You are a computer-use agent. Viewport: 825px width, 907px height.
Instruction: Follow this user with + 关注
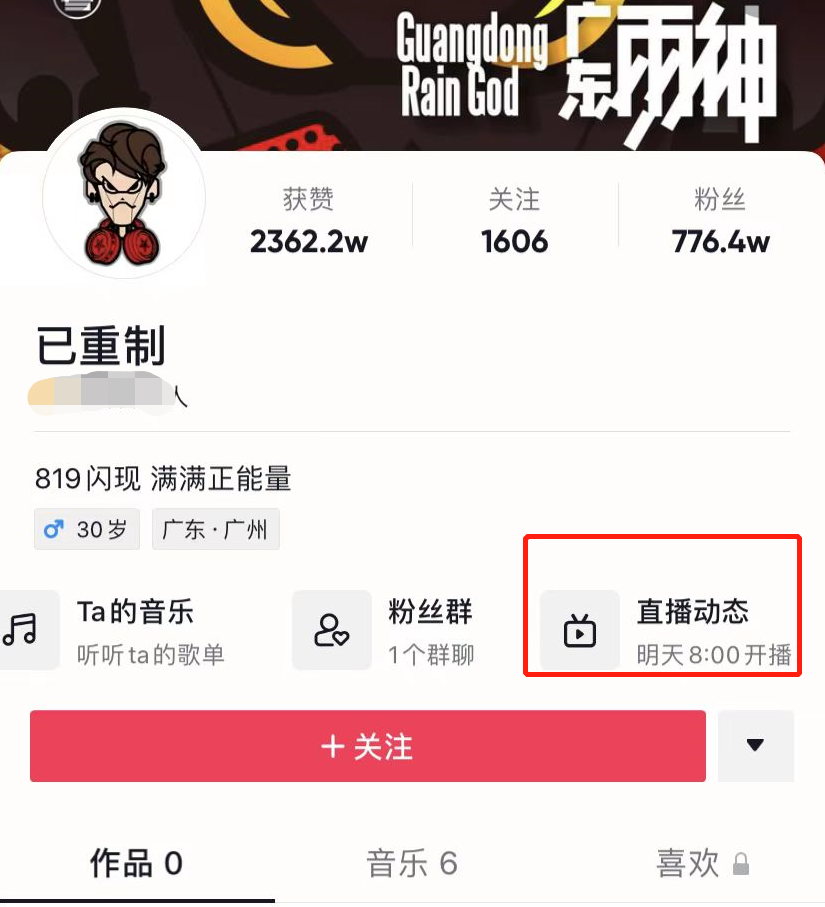[x=367, y=746]
